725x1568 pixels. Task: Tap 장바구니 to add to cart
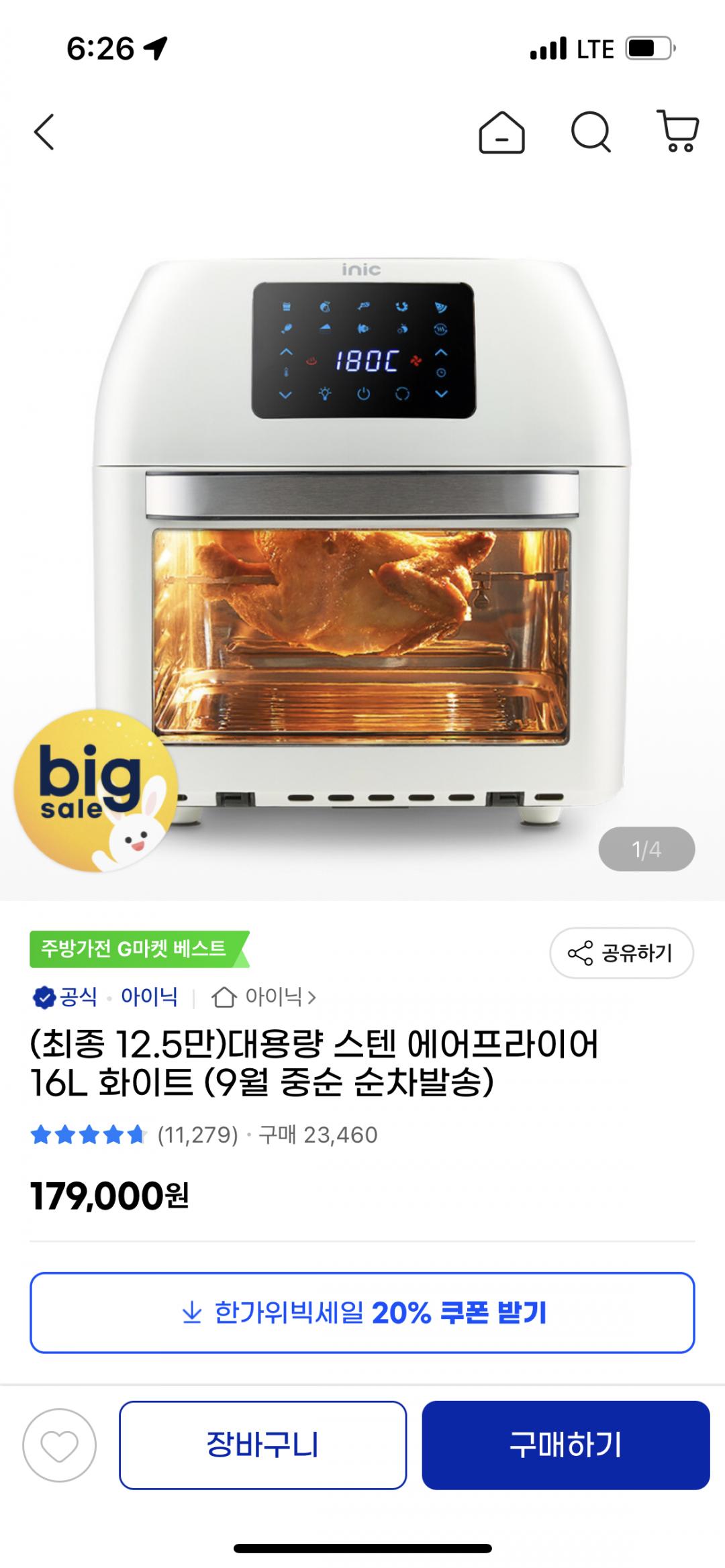point(262,1445)
